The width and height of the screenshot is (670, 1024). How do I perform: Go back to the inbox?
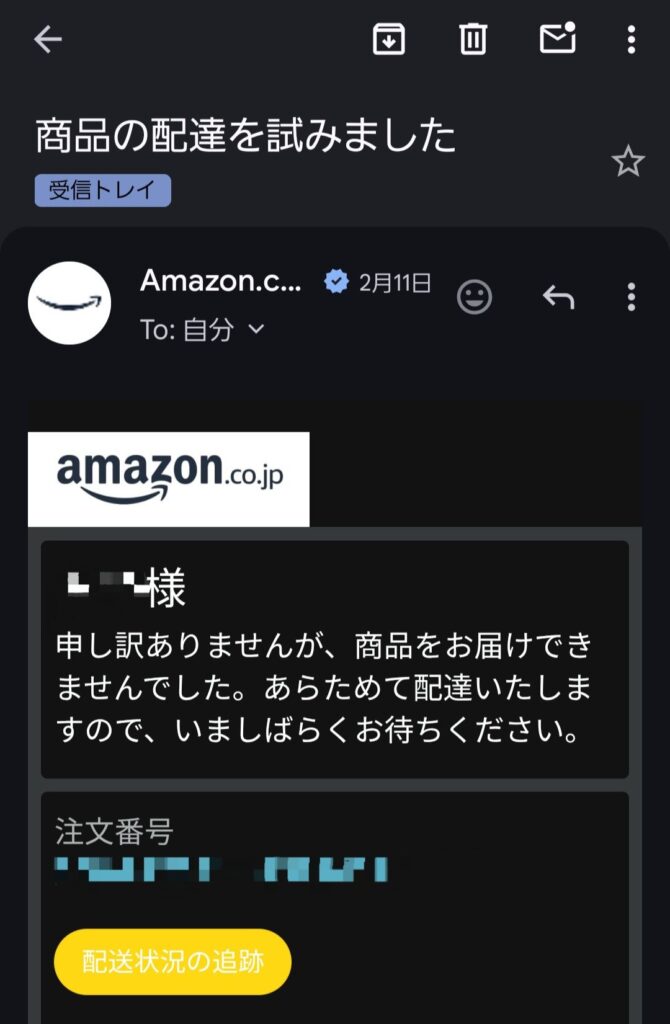pos(47,39)
